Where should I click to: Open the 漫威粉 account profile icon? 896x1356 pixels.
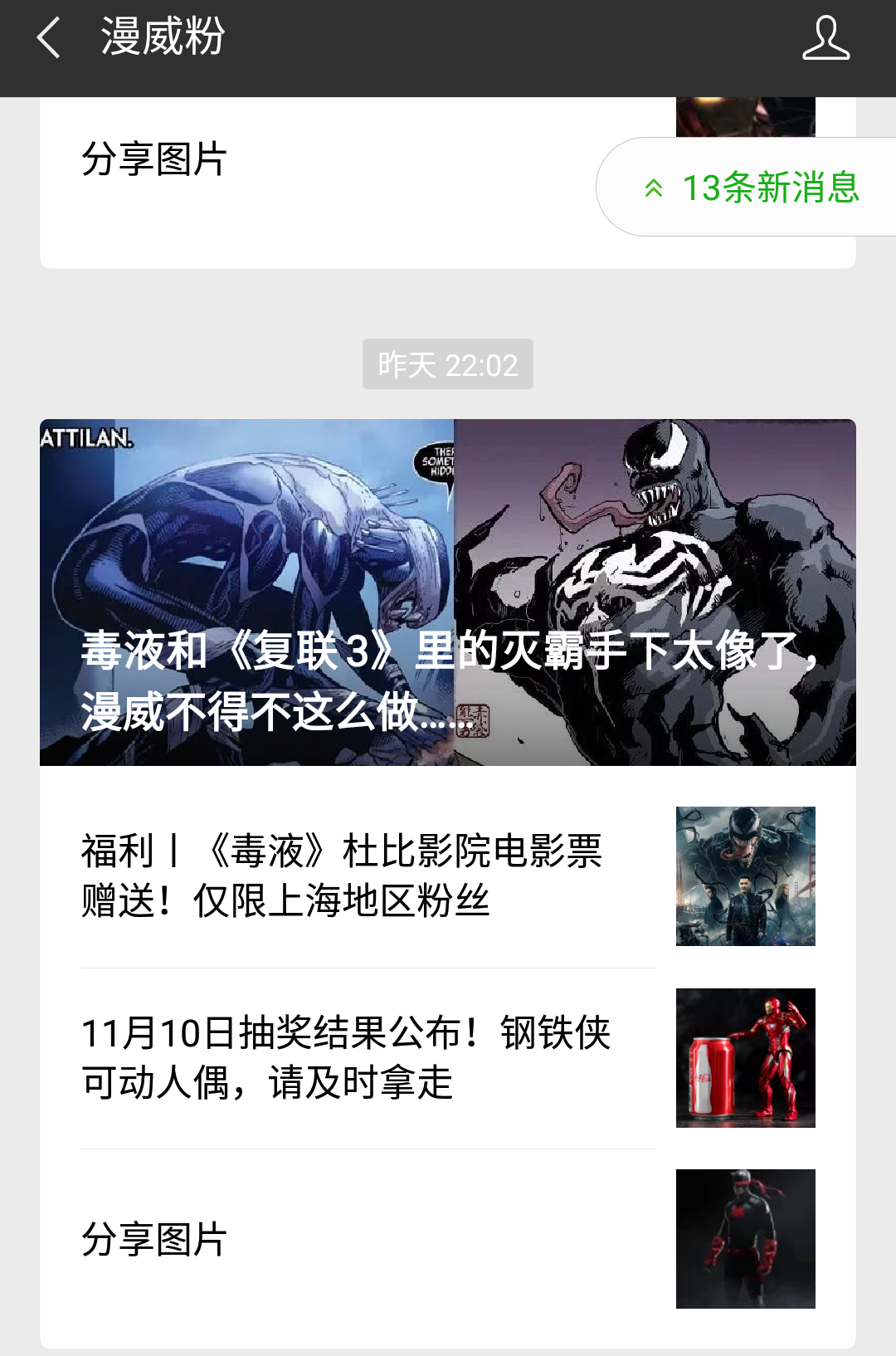coord(825,38)
